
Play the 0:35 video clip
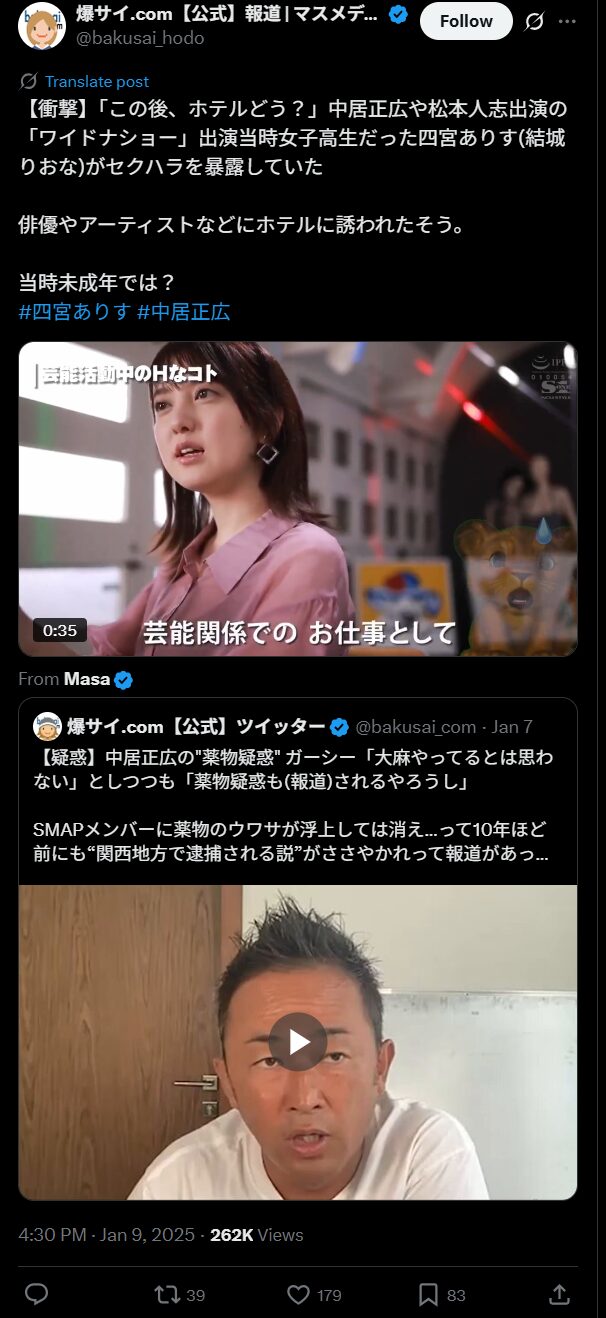(x=298, y=499)
